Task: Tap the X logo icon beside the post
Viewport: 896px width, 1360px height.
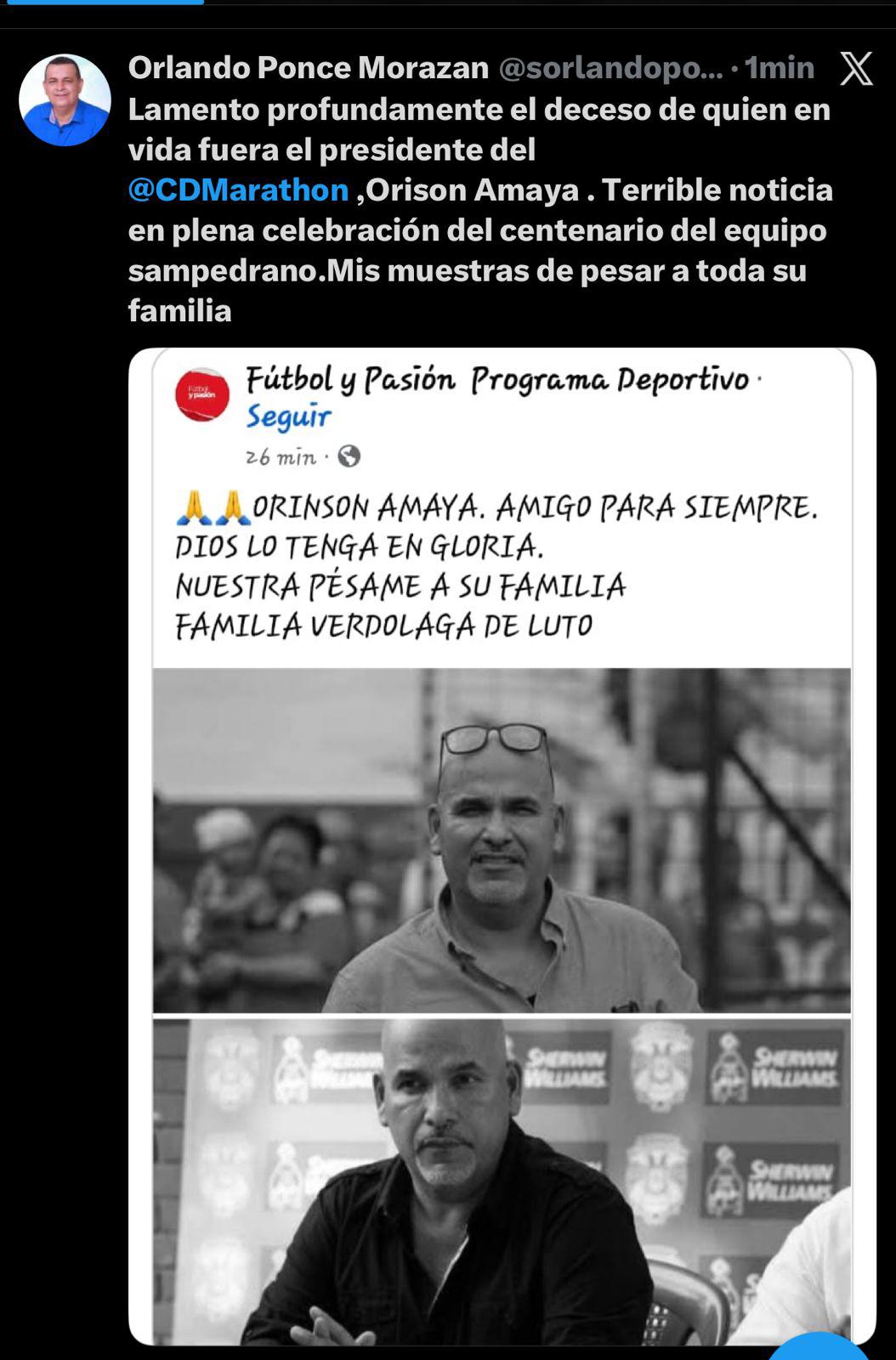Action: [x=855, y=68]
